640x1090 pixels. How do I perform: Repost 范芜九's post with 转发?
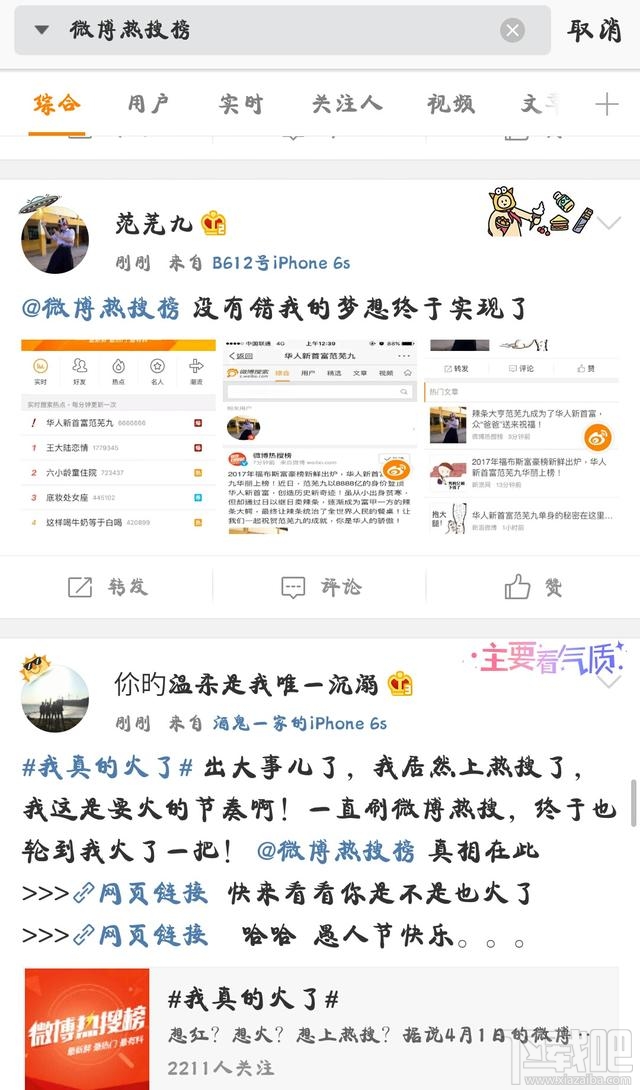coord(107,587)
